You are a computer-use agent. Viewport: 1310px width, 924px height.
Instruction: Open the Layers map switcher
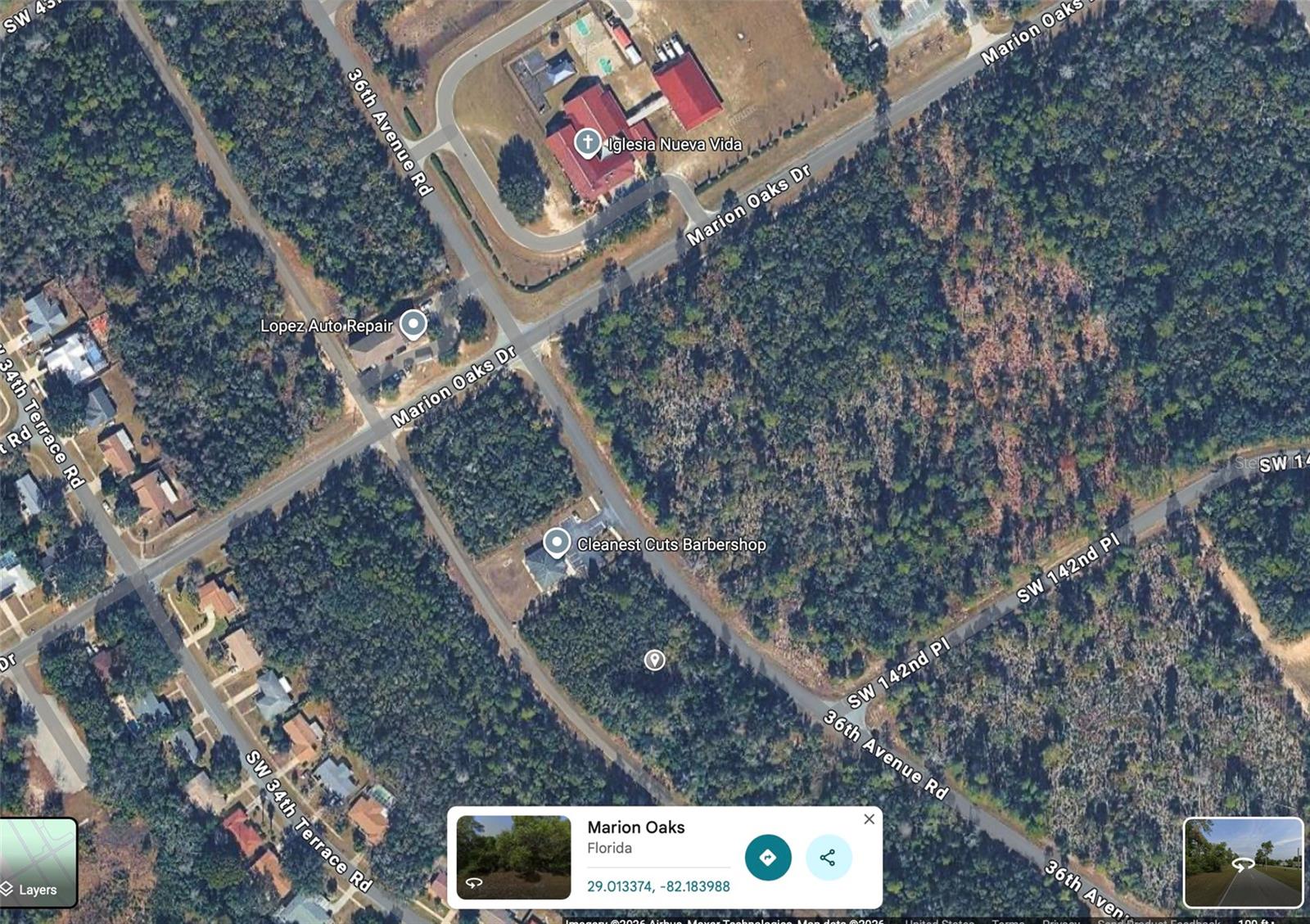click(x=38, y=863)
